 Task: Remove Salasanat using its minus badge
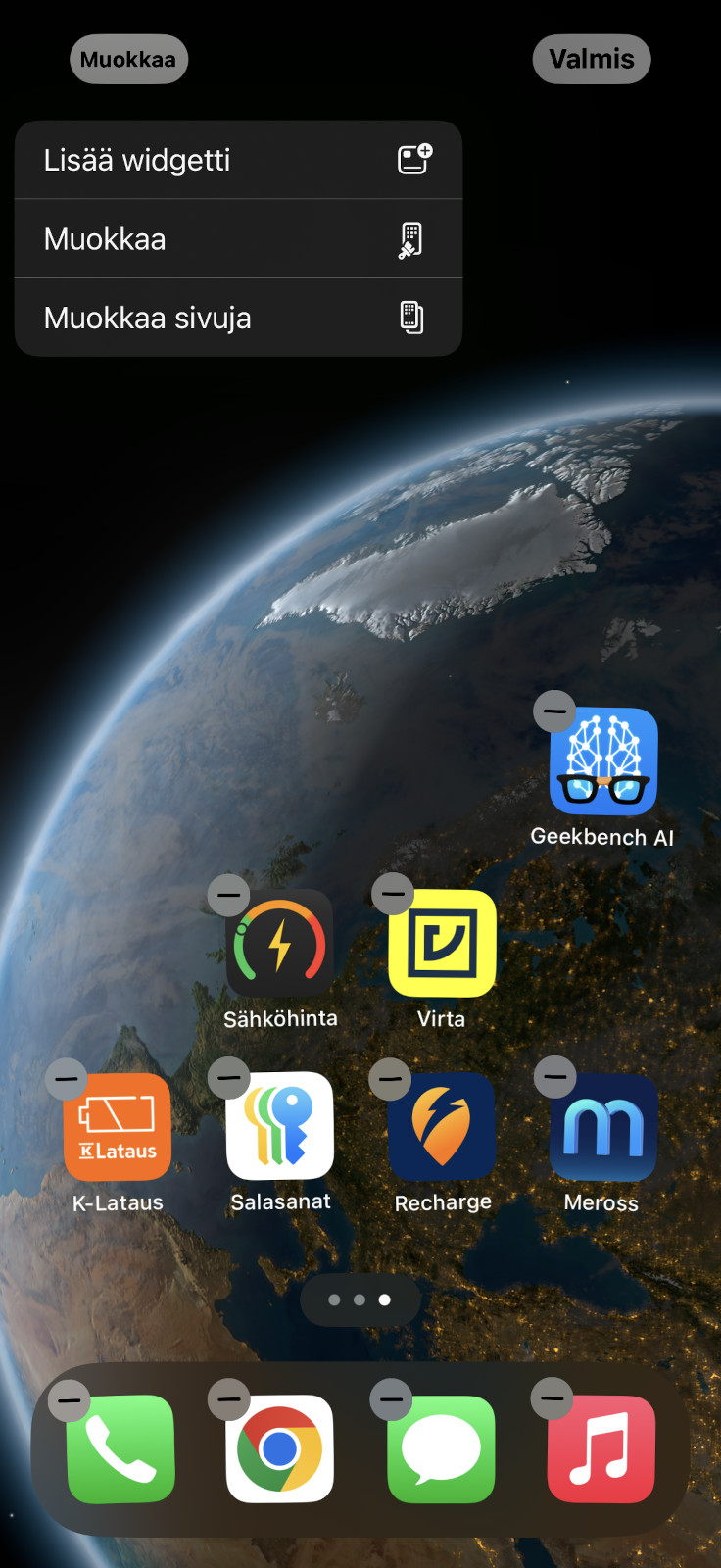click(x=229, y=1077)
